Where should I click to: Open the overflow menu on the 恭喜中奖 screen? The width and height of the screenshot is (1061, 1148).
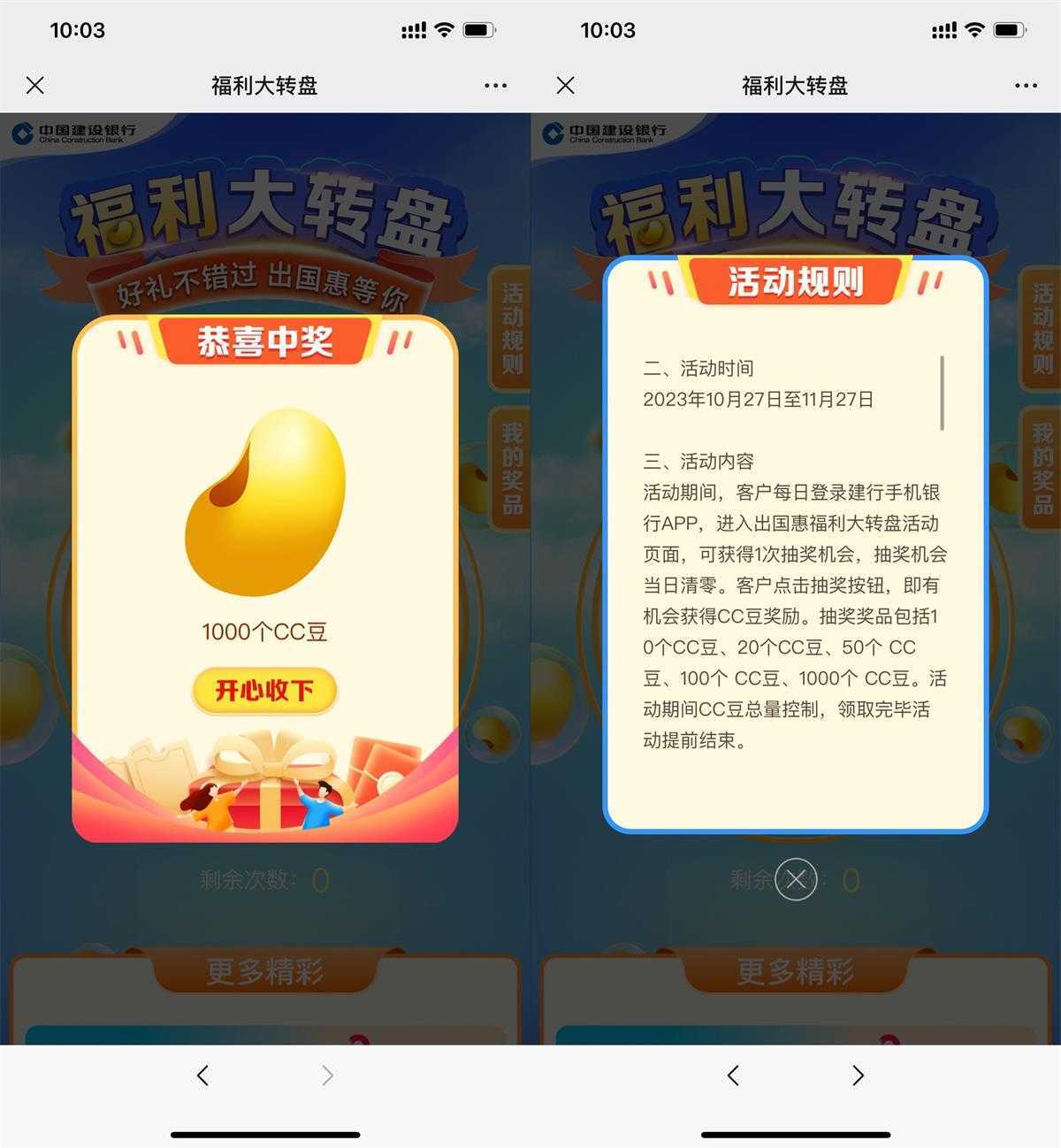click(x=495, y=86)
